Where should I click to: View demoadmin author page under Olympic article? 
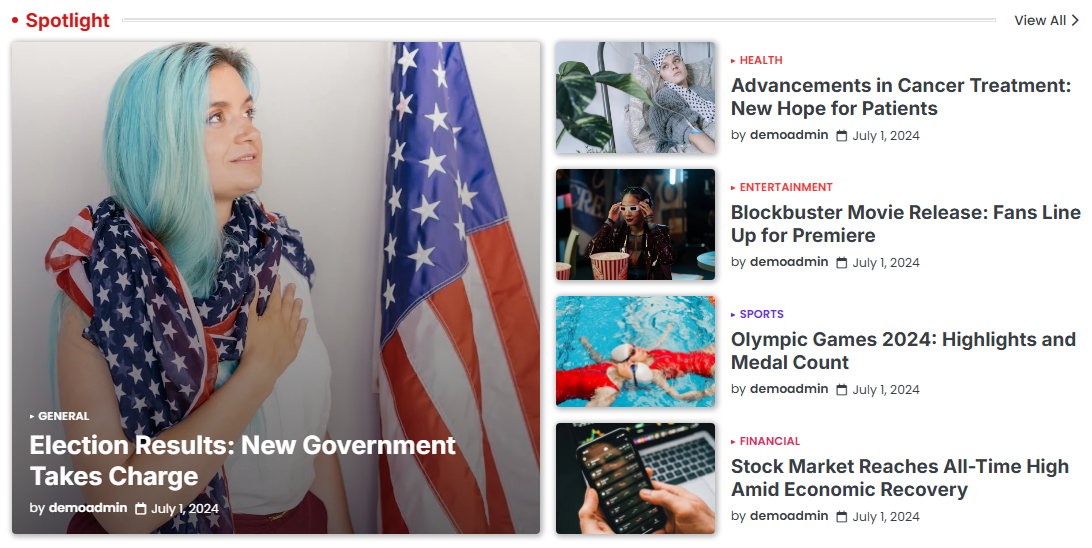(788, 389)
